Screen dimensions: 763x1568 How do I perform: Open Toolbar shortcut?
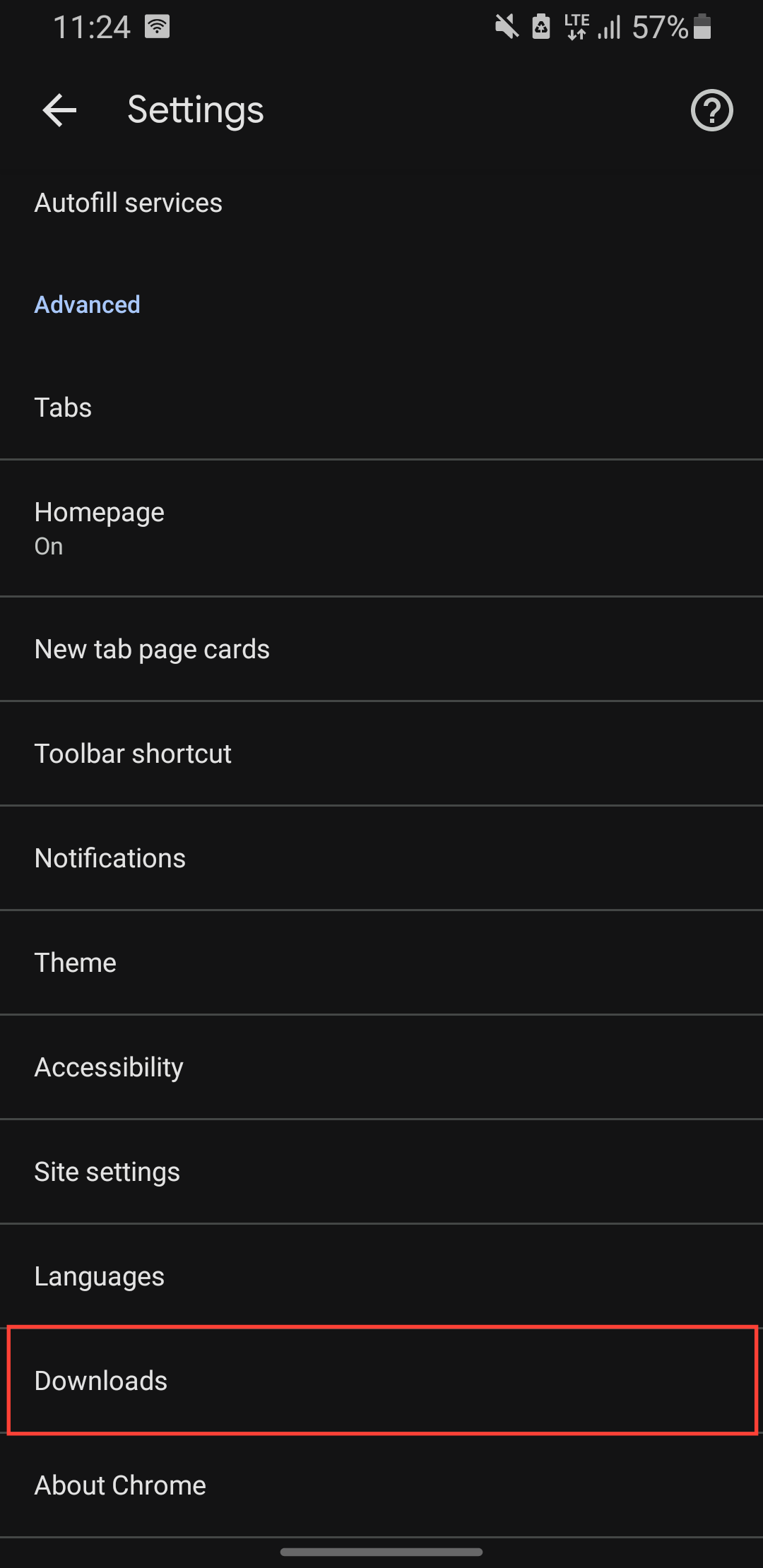pyautogui.click(x=133, y=754)
